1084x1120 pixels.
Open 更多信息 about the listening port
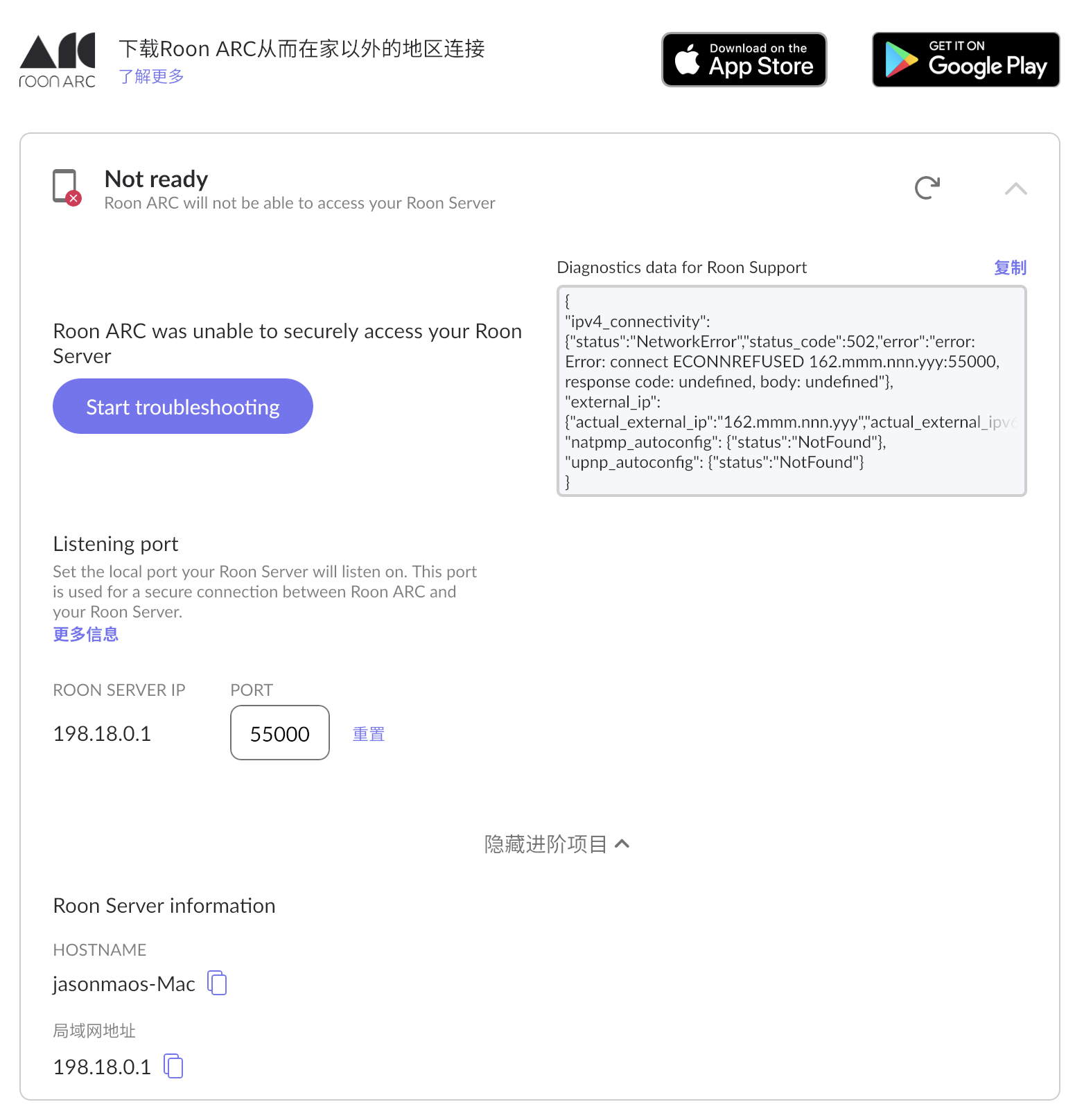(86, 634)
